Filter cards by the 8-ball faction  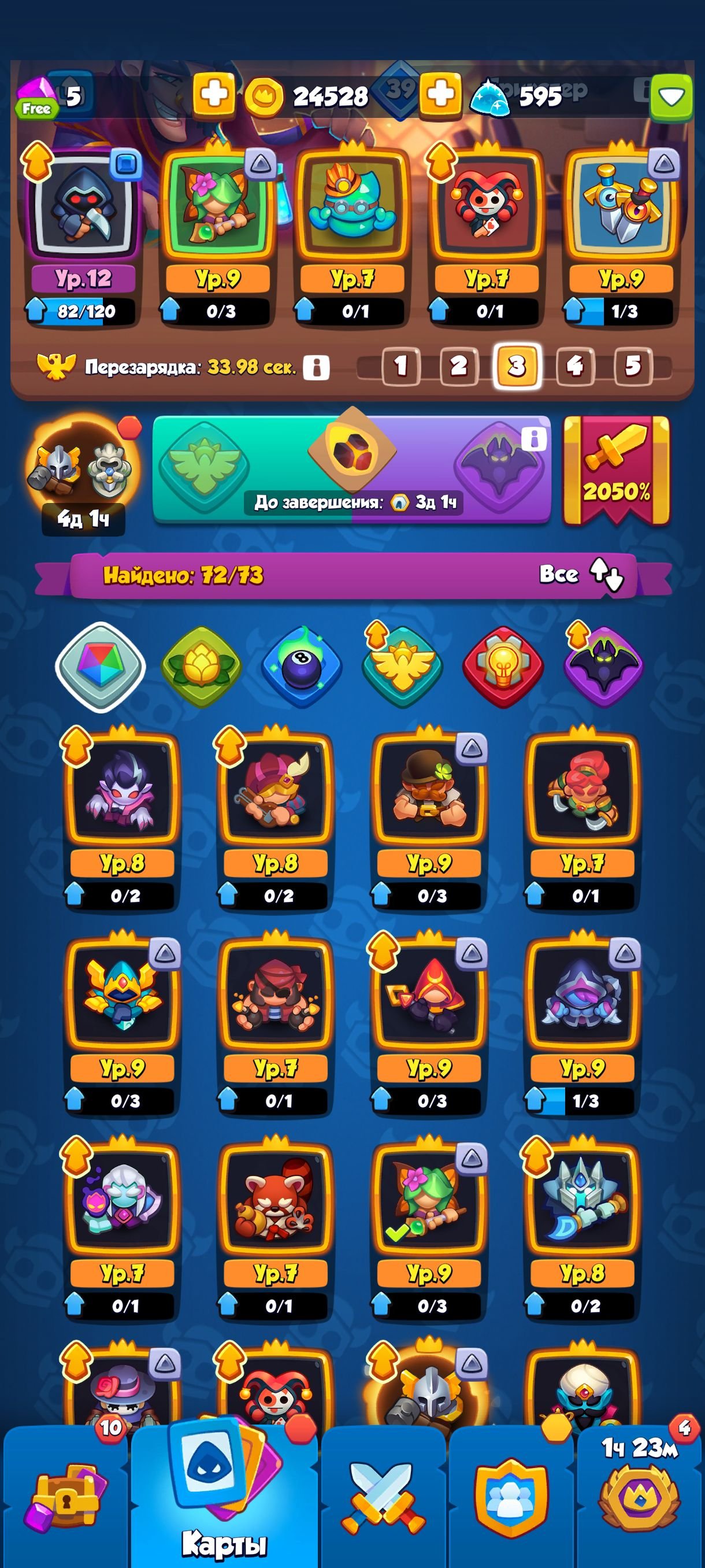302,667
